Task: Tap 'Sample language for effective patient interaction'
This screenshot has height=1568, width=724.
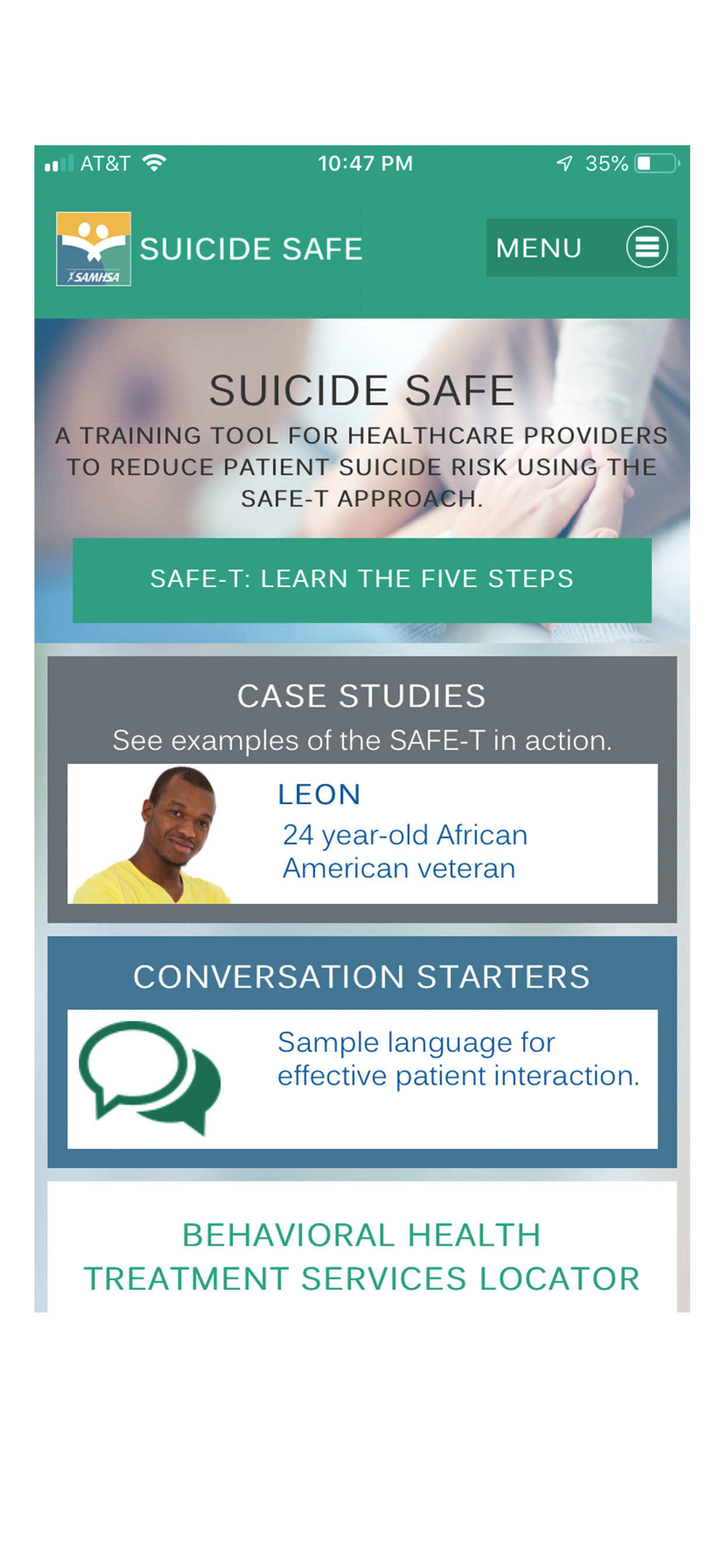Action: 459,1058
